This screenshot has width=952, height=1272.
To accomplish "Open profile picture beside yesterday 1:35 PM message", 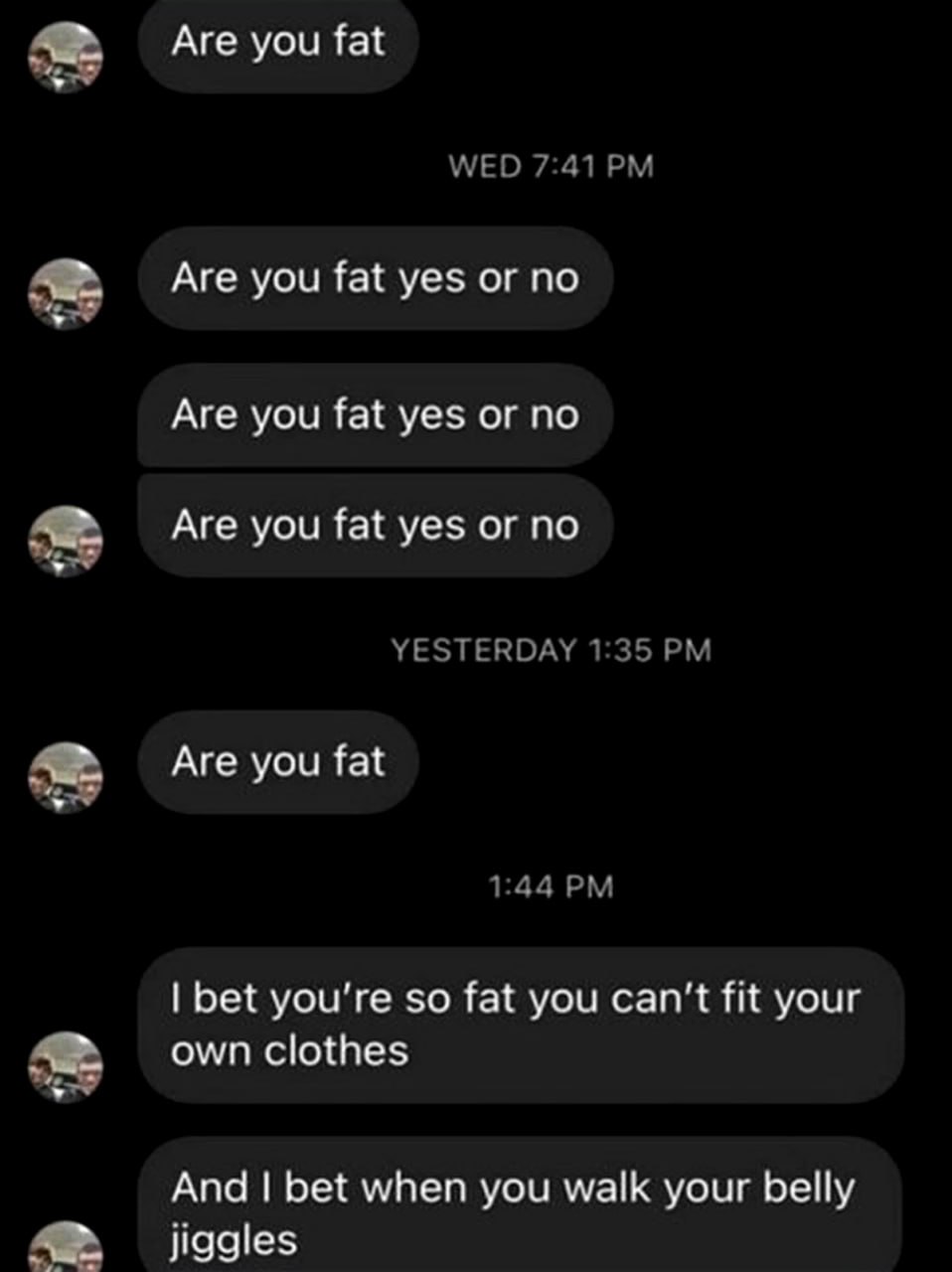I will 65,776.
